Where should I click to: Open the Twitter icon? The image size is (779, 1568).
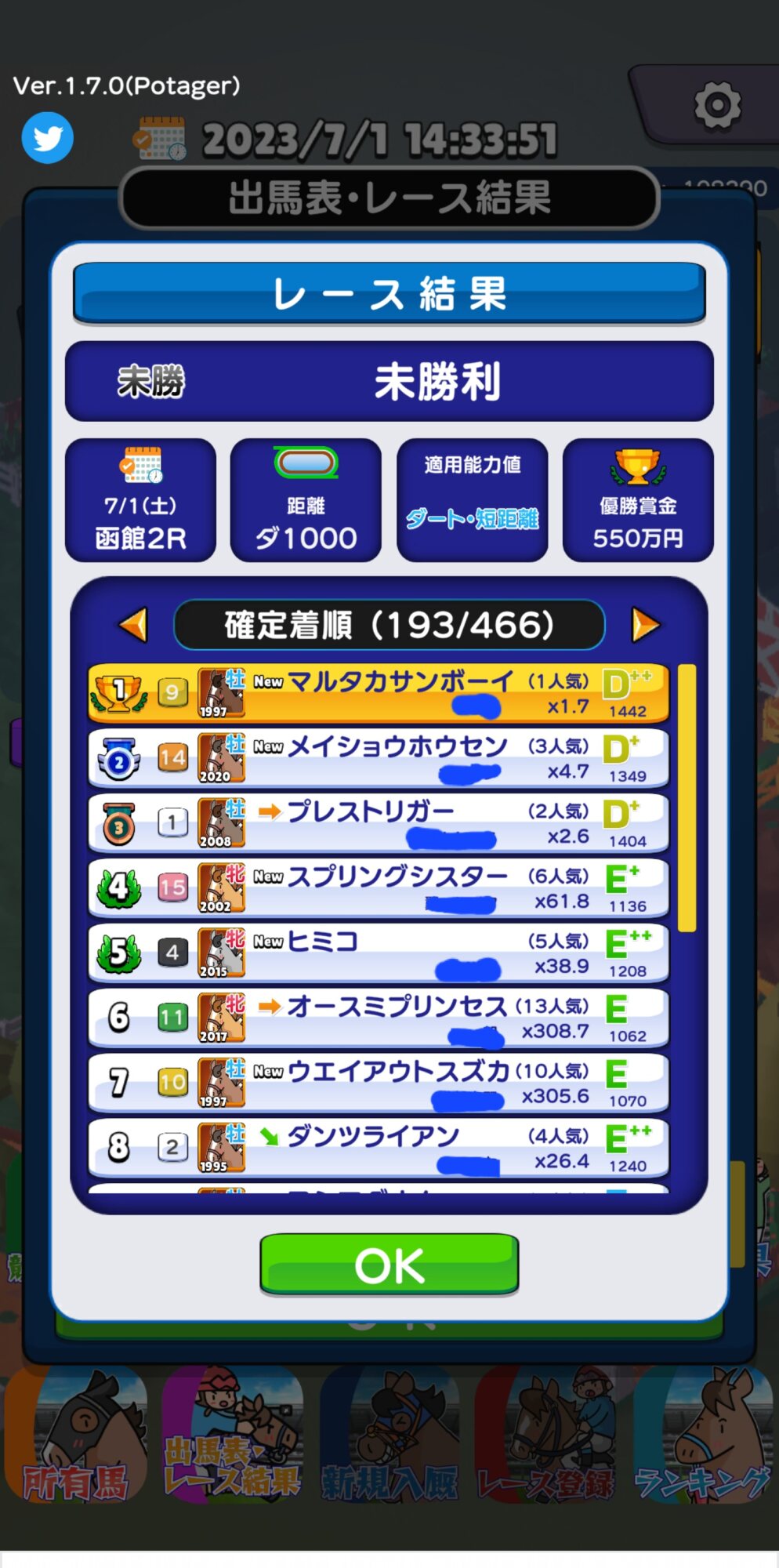(48, 138)
